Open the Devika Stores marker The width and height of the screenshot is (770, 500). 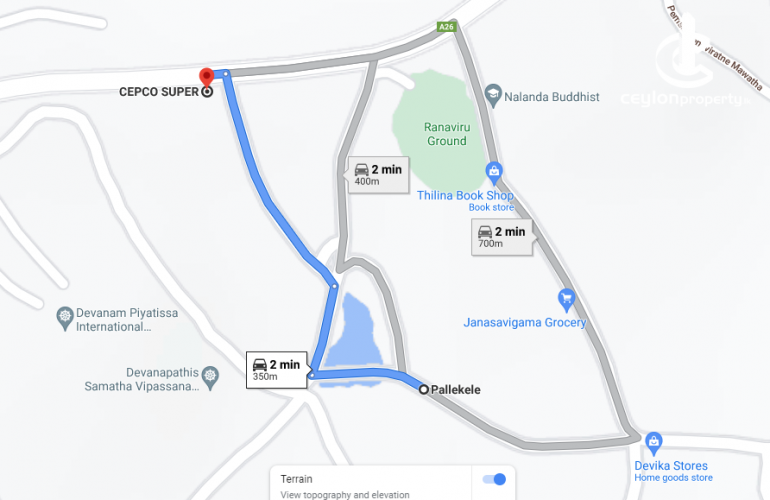653,440
